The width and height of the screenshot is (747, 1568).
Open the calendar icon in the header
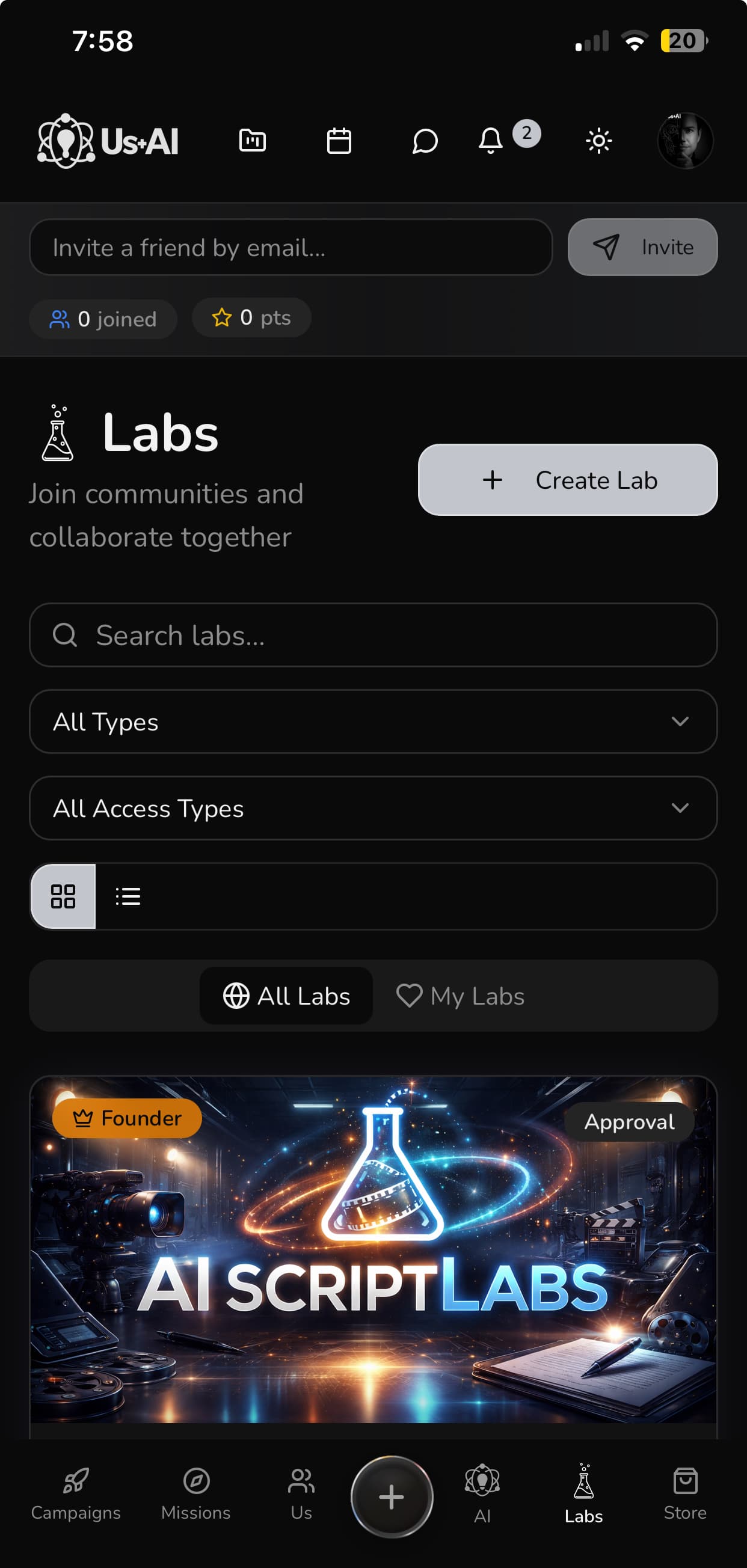(339, 141)
